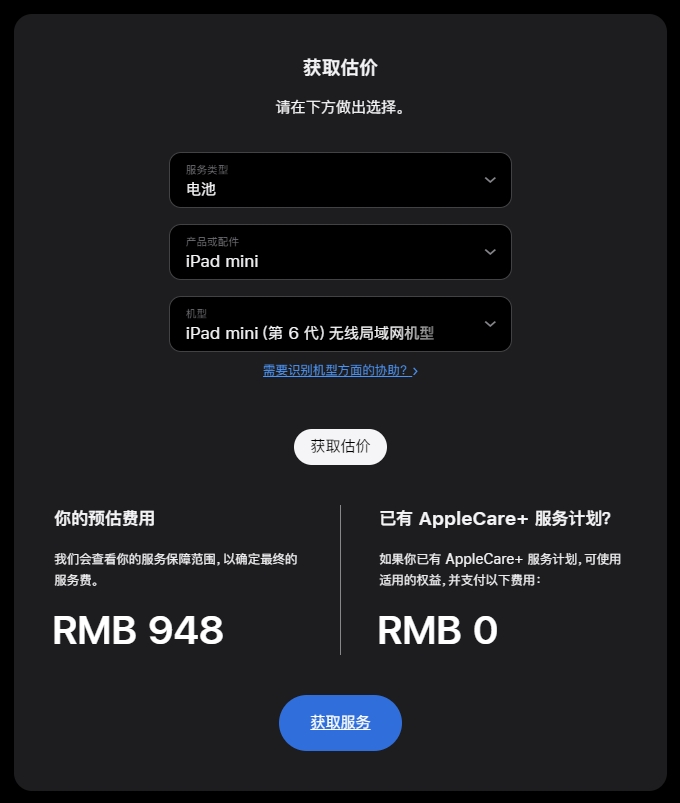Image resolution: width=680 pixels, height=803 pixels.
Task: Open the 服务类型 dropdown showing 电池
Action: click(340, 180)
